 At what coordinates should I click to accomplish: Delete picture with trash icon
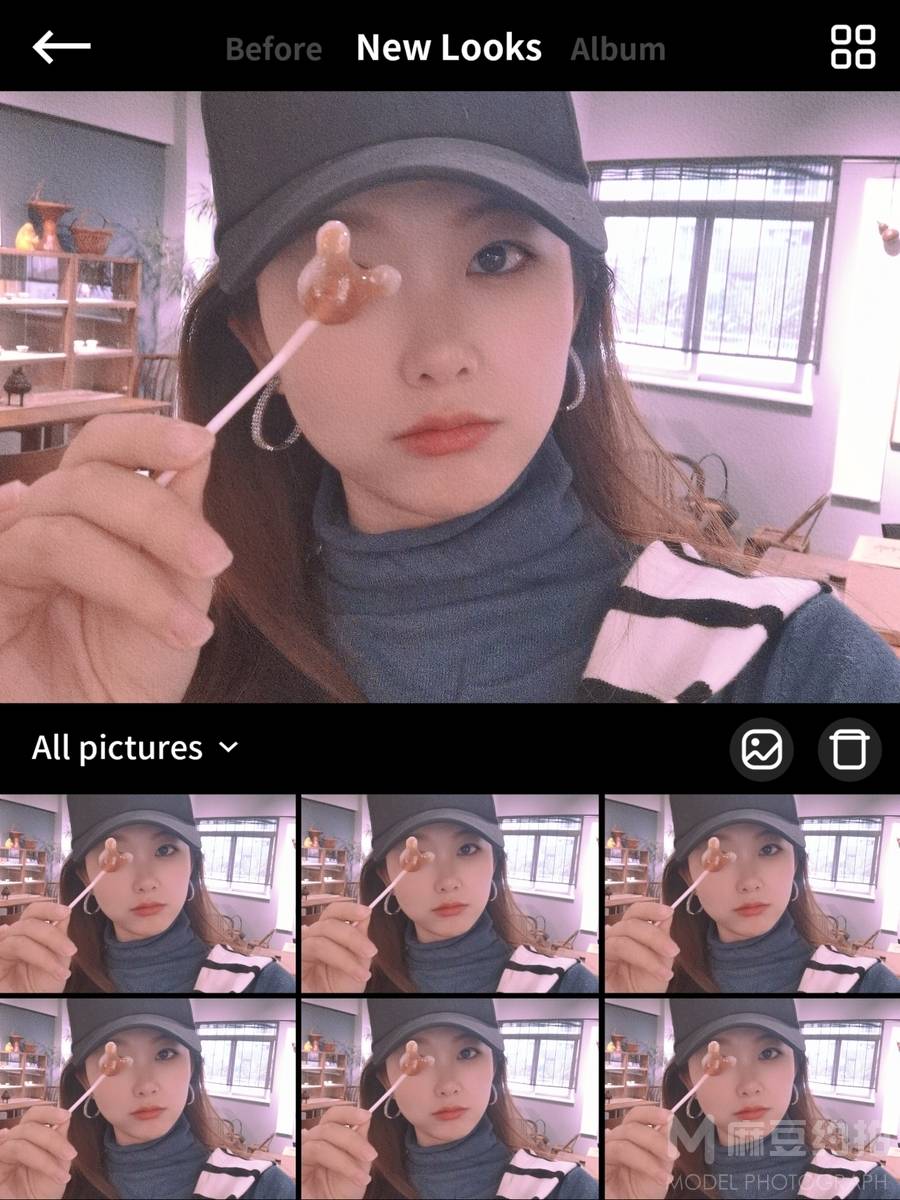coord(849,749)
